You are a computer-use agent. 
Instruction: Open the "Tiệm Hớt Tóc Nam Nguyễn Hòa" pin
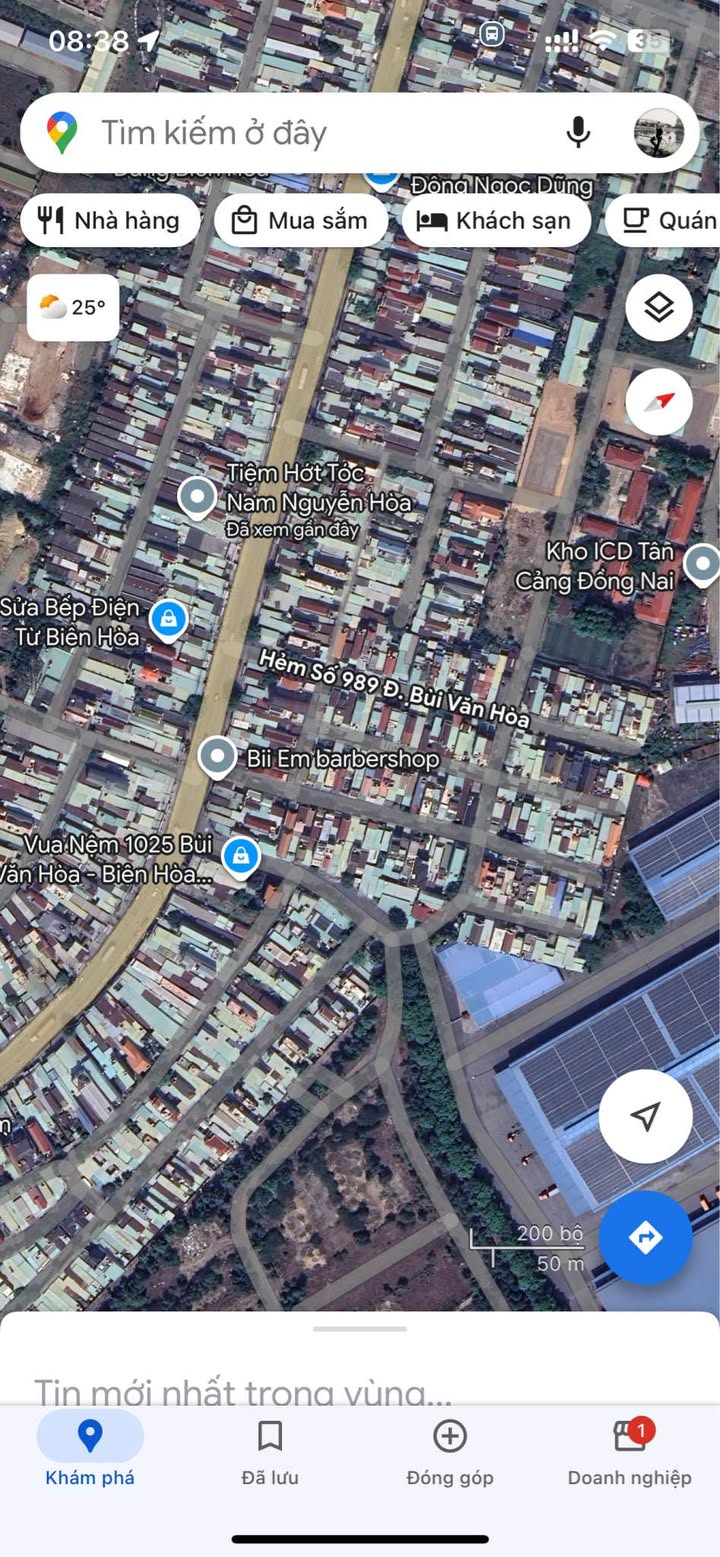(197, 497)
